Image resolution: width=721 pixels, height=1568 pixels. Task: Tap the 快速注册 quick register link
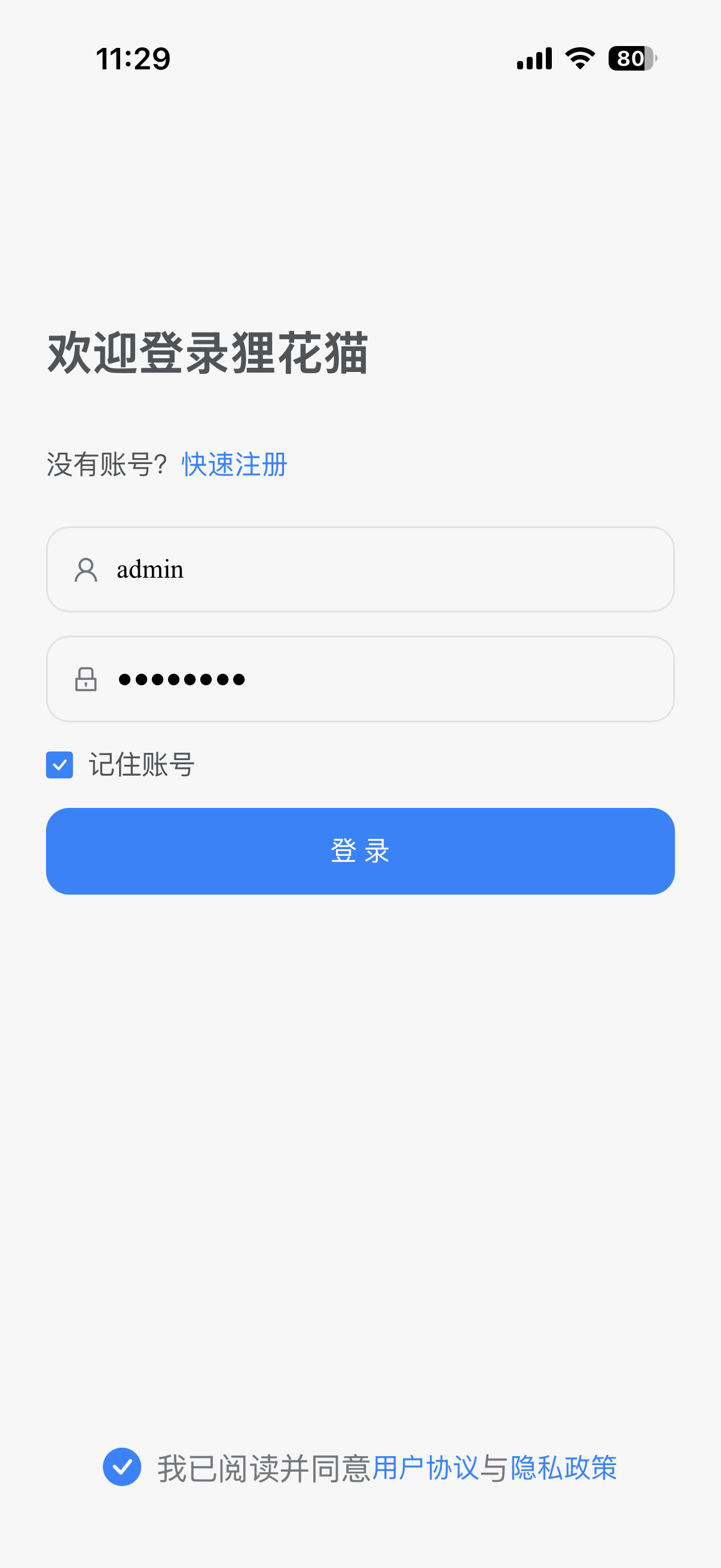point(234,465)
